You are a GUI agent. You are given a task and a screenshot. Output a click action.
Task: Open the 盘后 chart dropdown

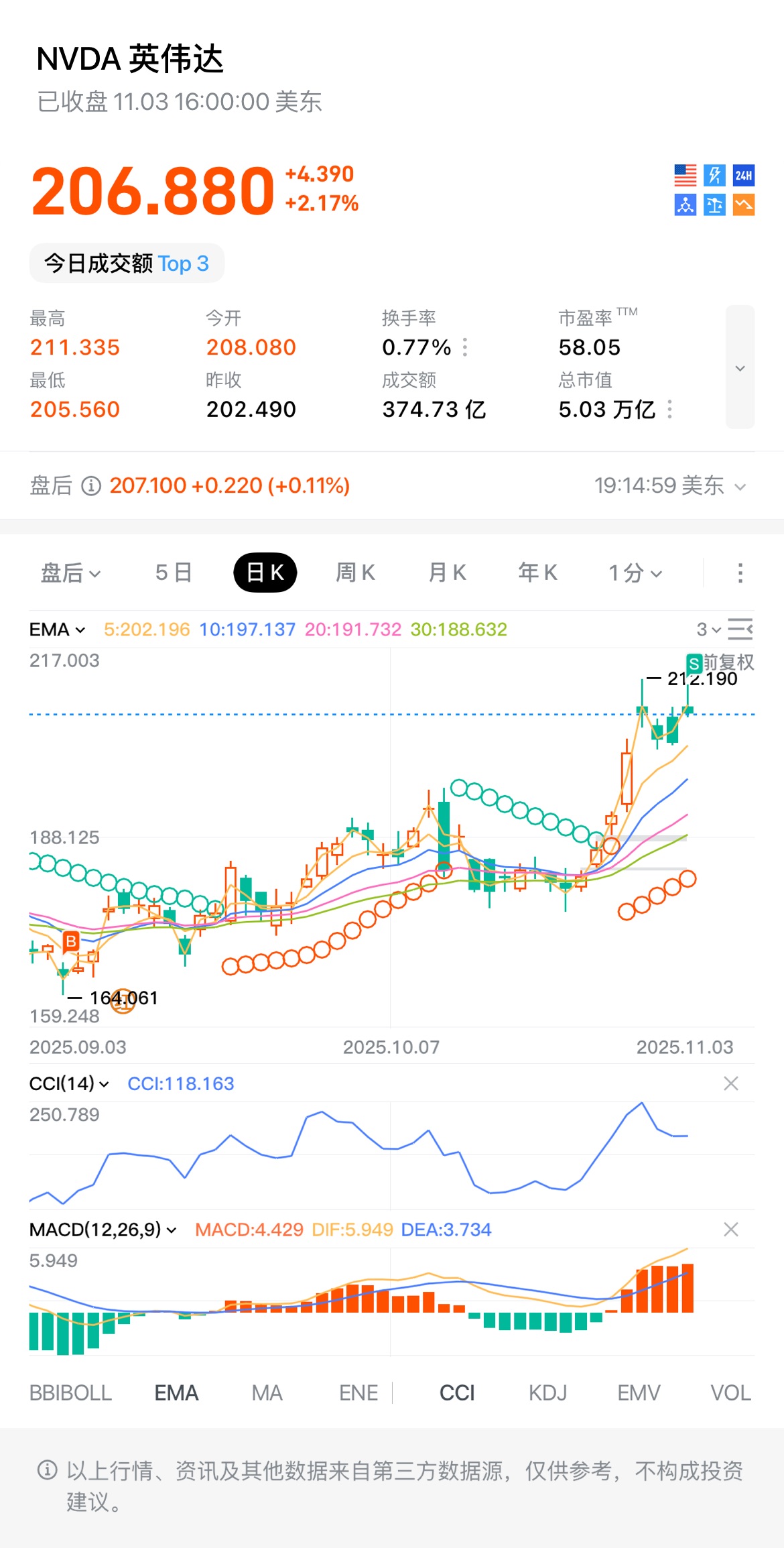[70, 573]
